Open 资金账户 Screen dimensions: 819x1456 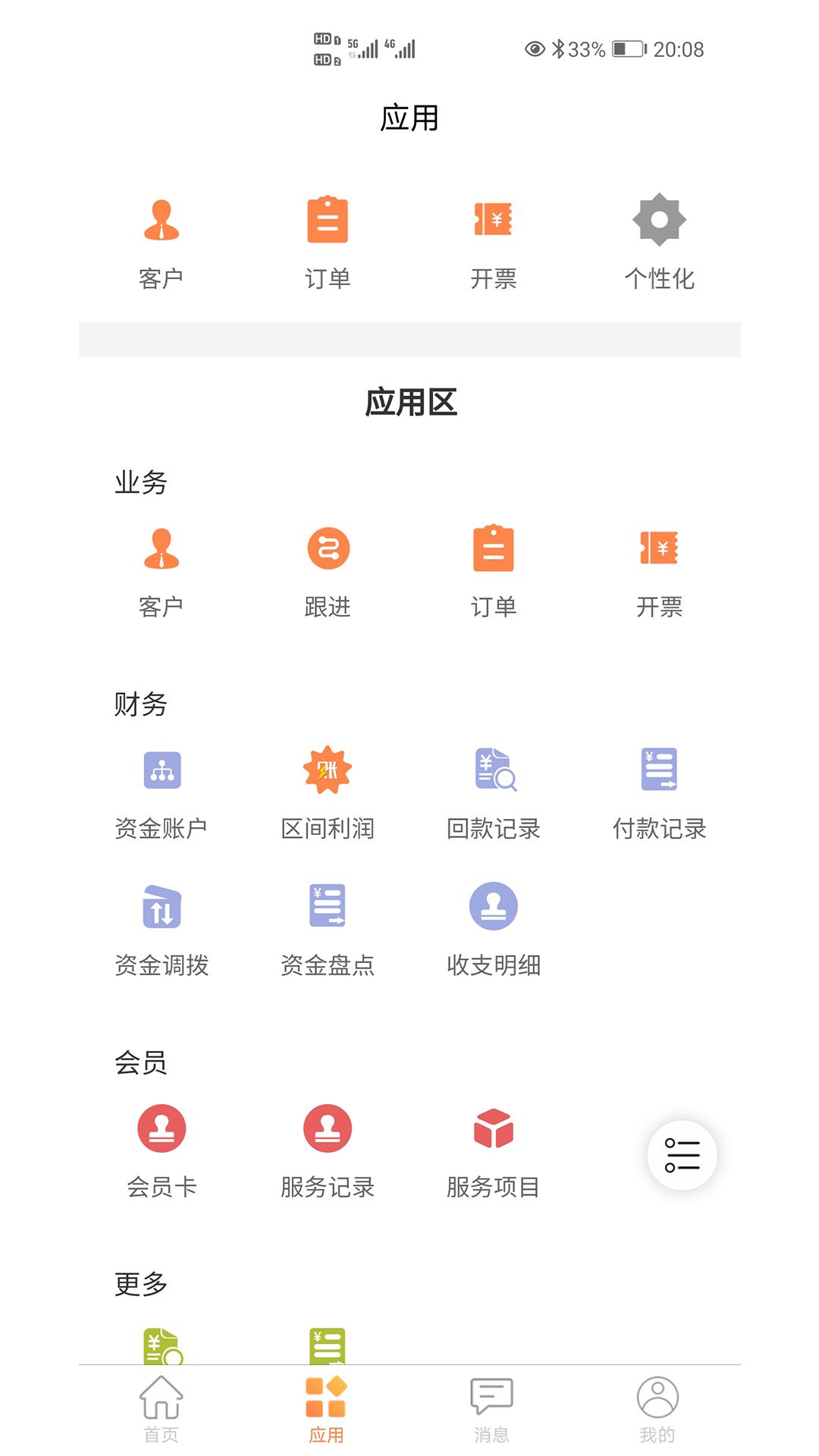click(162, 770)
